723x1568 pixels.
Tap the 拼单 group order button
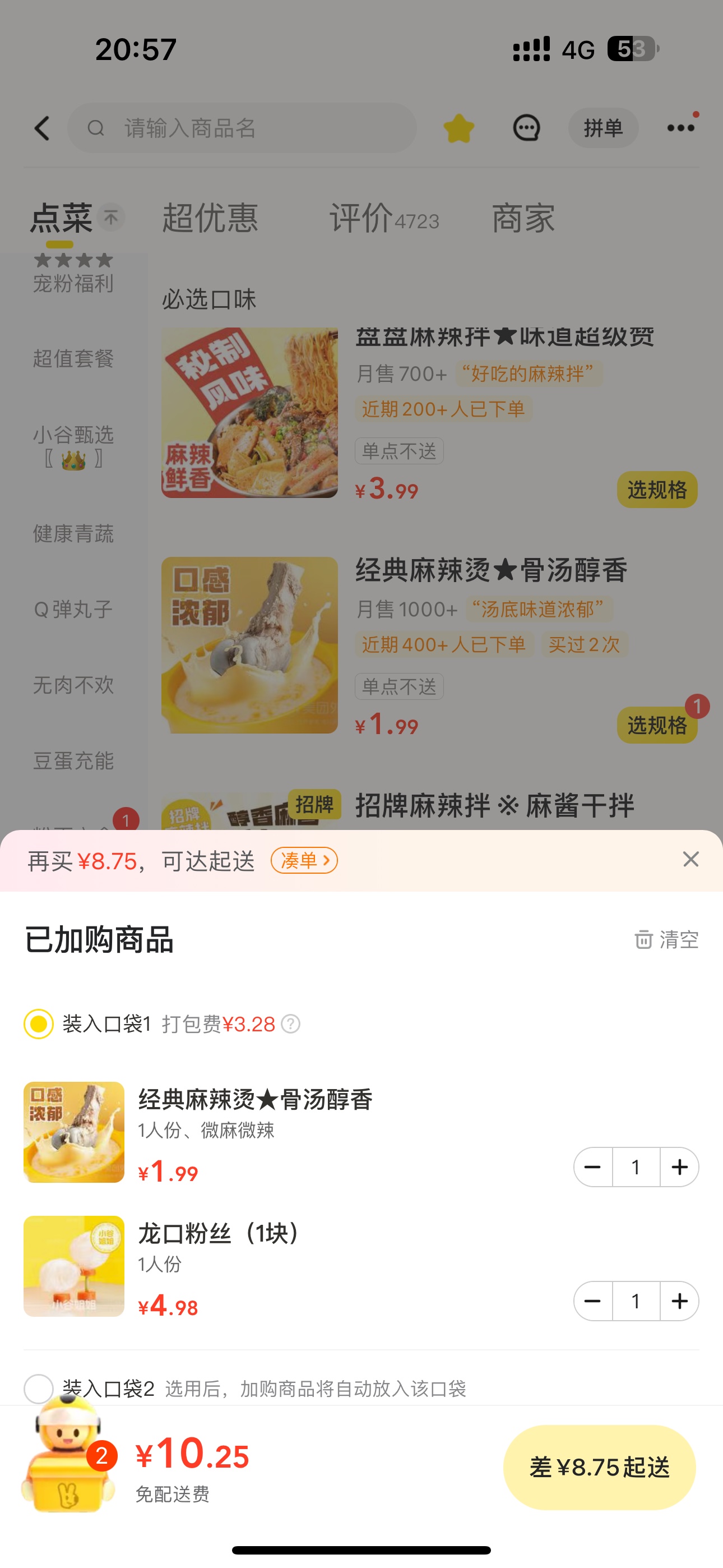pyautogui.click(x=603, y=128)
